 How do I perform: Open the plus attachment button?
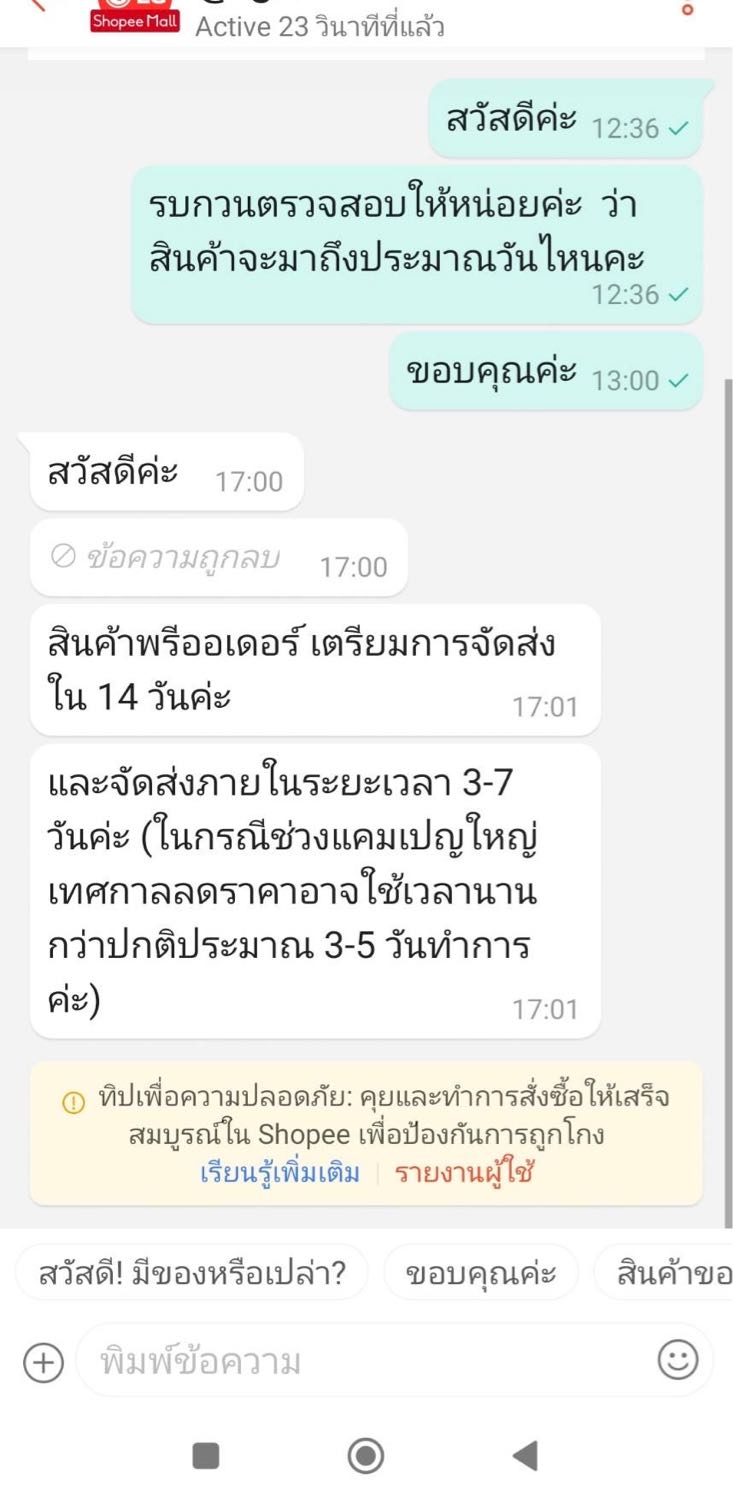(x=43, y=1363)
